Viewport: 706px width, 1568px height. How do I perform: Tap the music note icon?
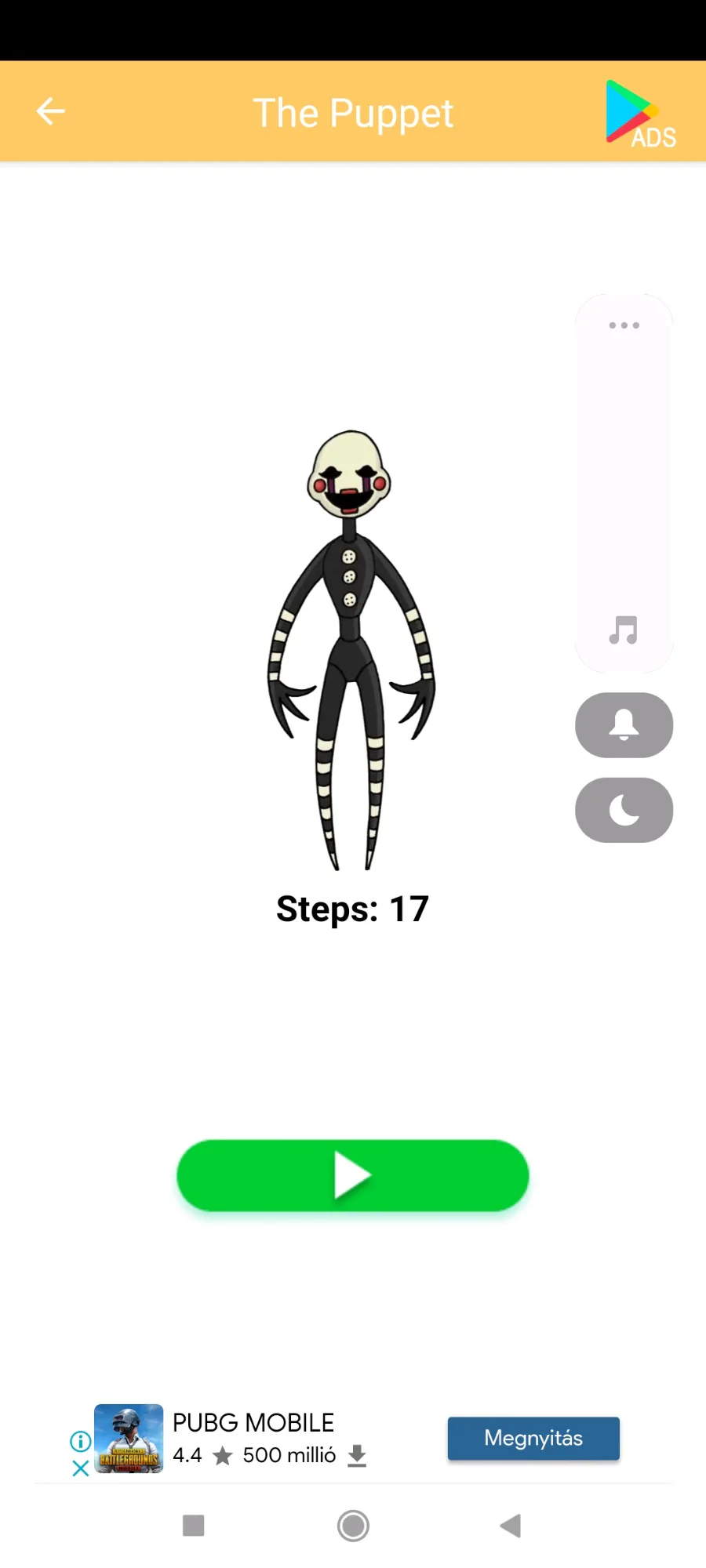[624, 630]
